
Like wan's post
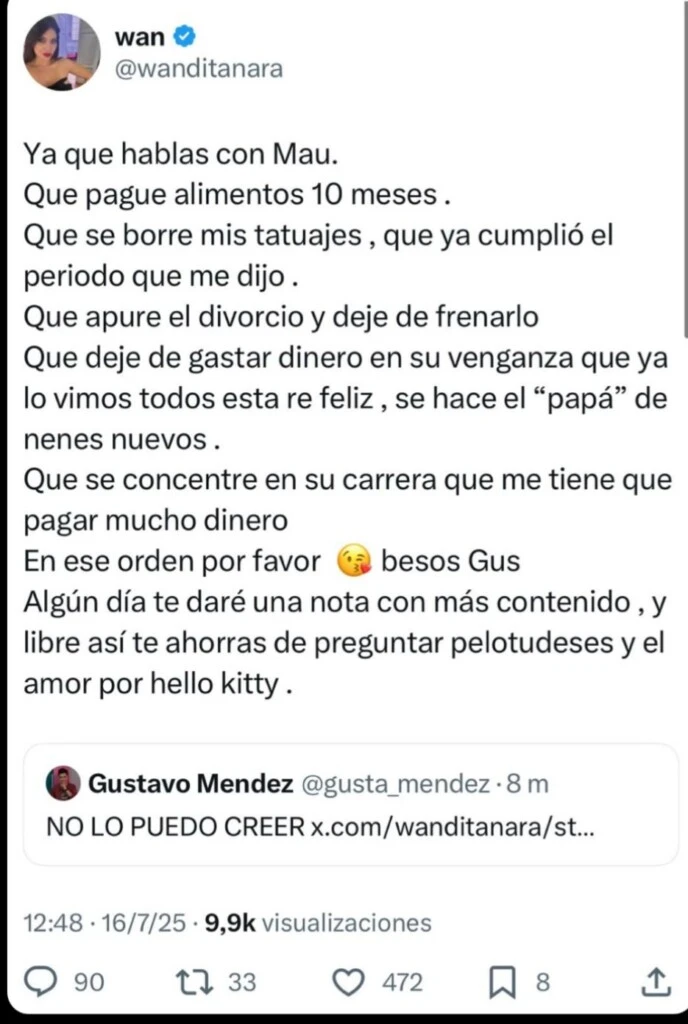(x=347, y=983)
